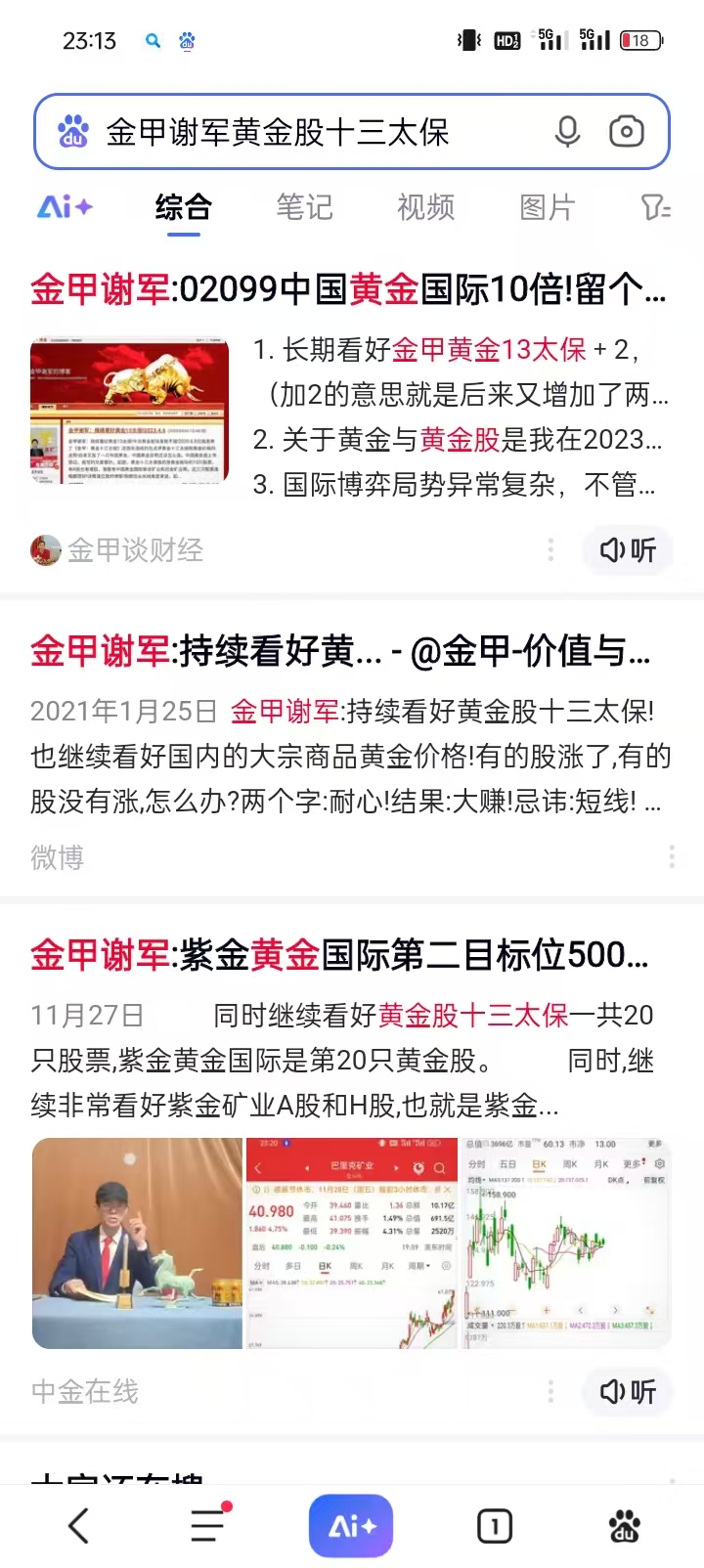Open more options for 中金在线 result
Viewport: 704px width, 1568px height.
coord(550,1391)
